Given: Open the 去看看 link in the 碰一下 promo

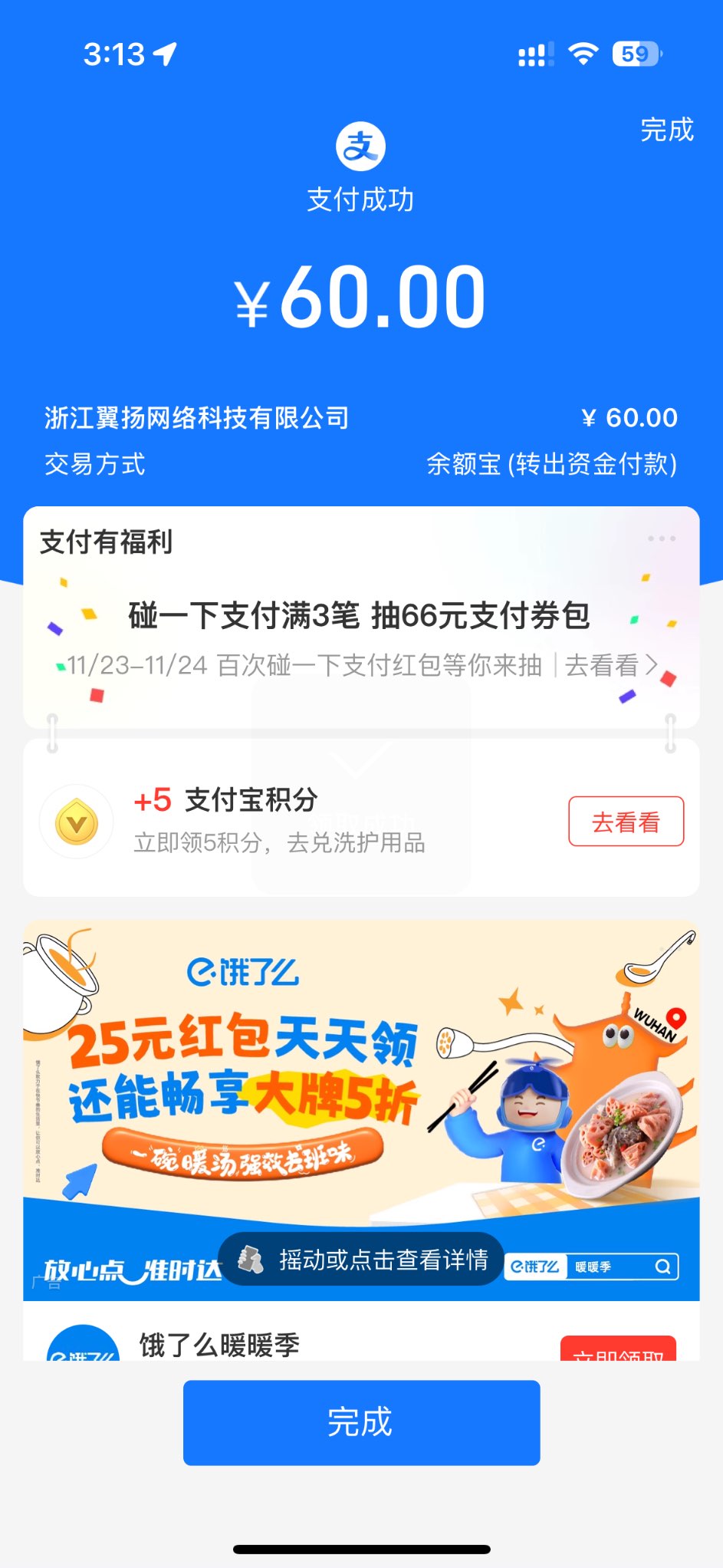Looking at the screenshot, I should point(610,665).
